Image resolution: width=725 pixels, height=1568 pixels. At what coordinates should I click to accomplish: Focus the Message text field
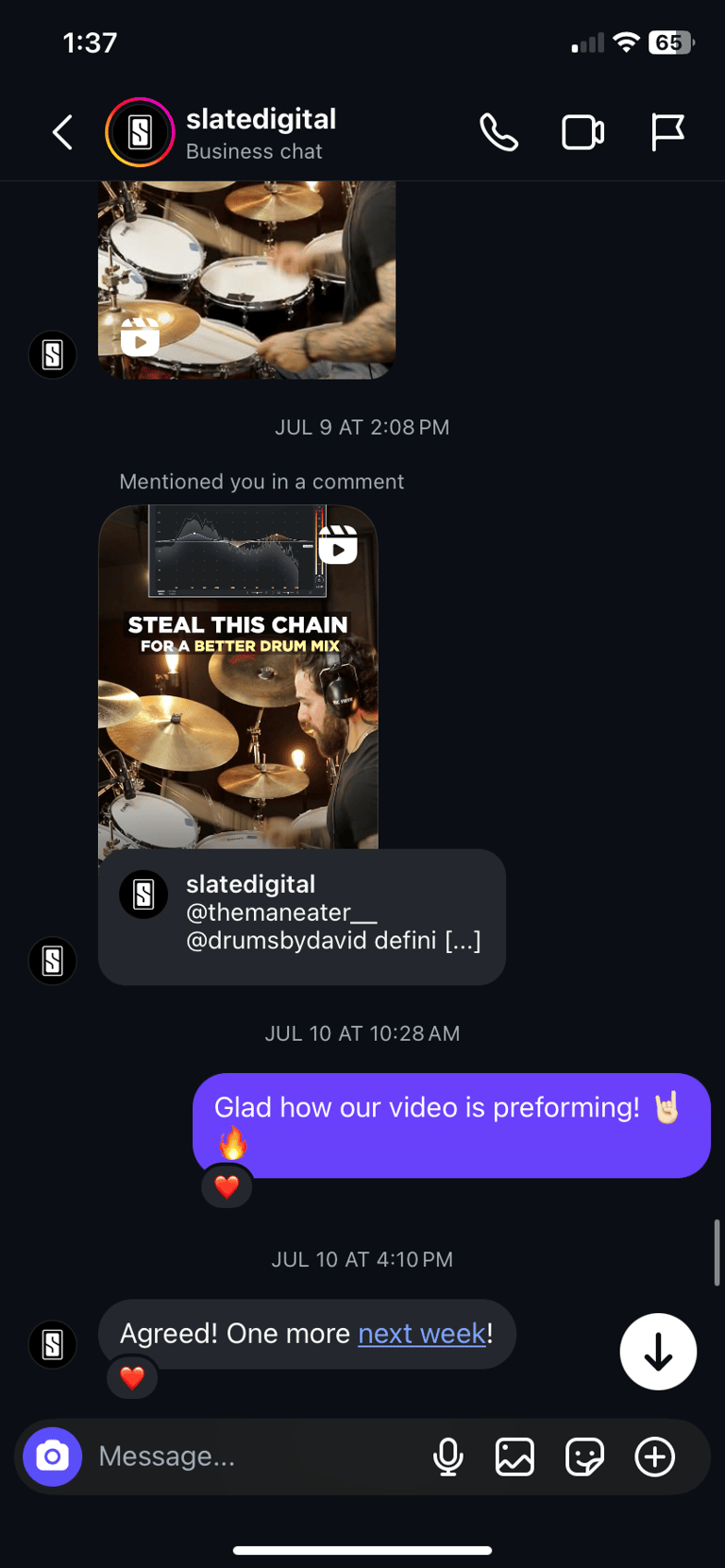(x=255, y=1457)
